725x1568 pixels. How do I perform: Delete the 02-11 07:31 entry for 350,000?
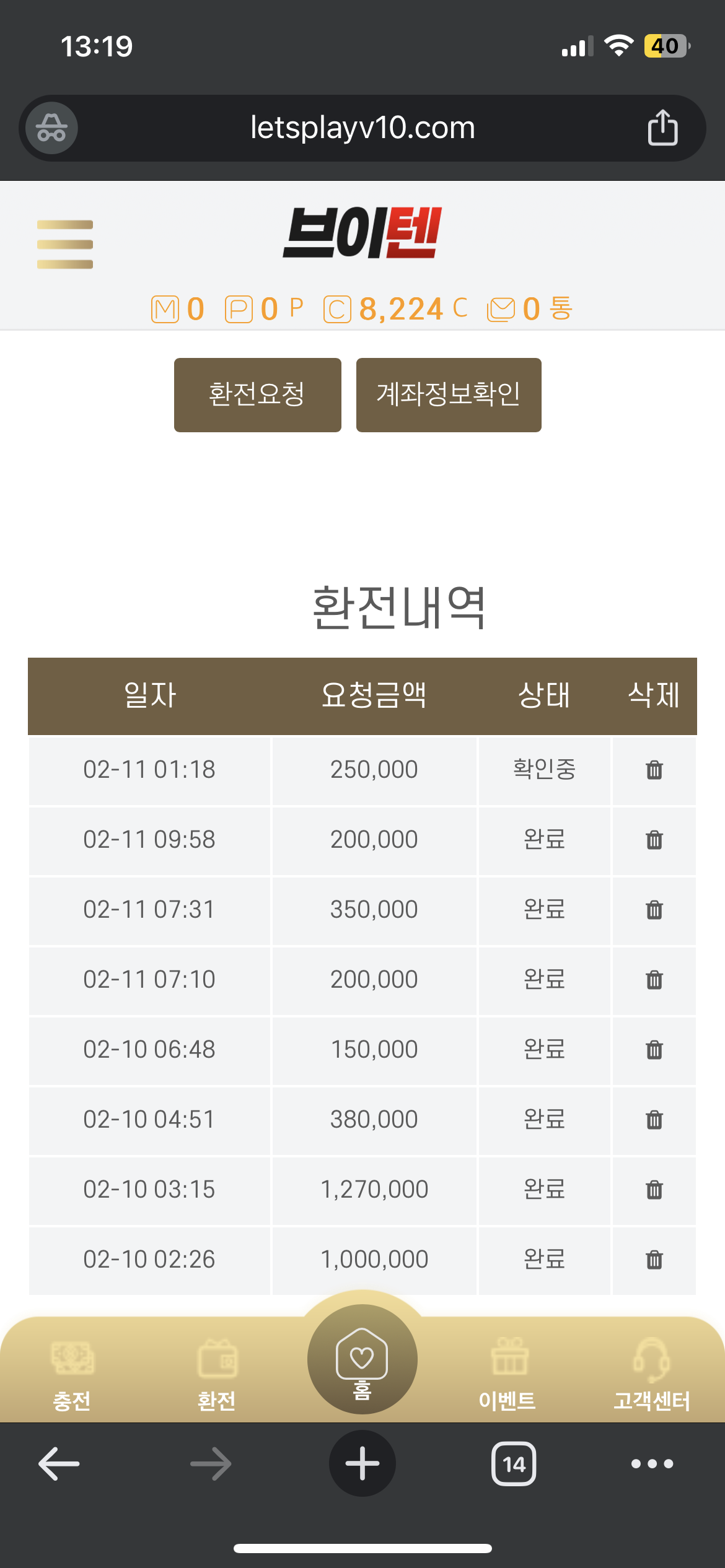654,910
